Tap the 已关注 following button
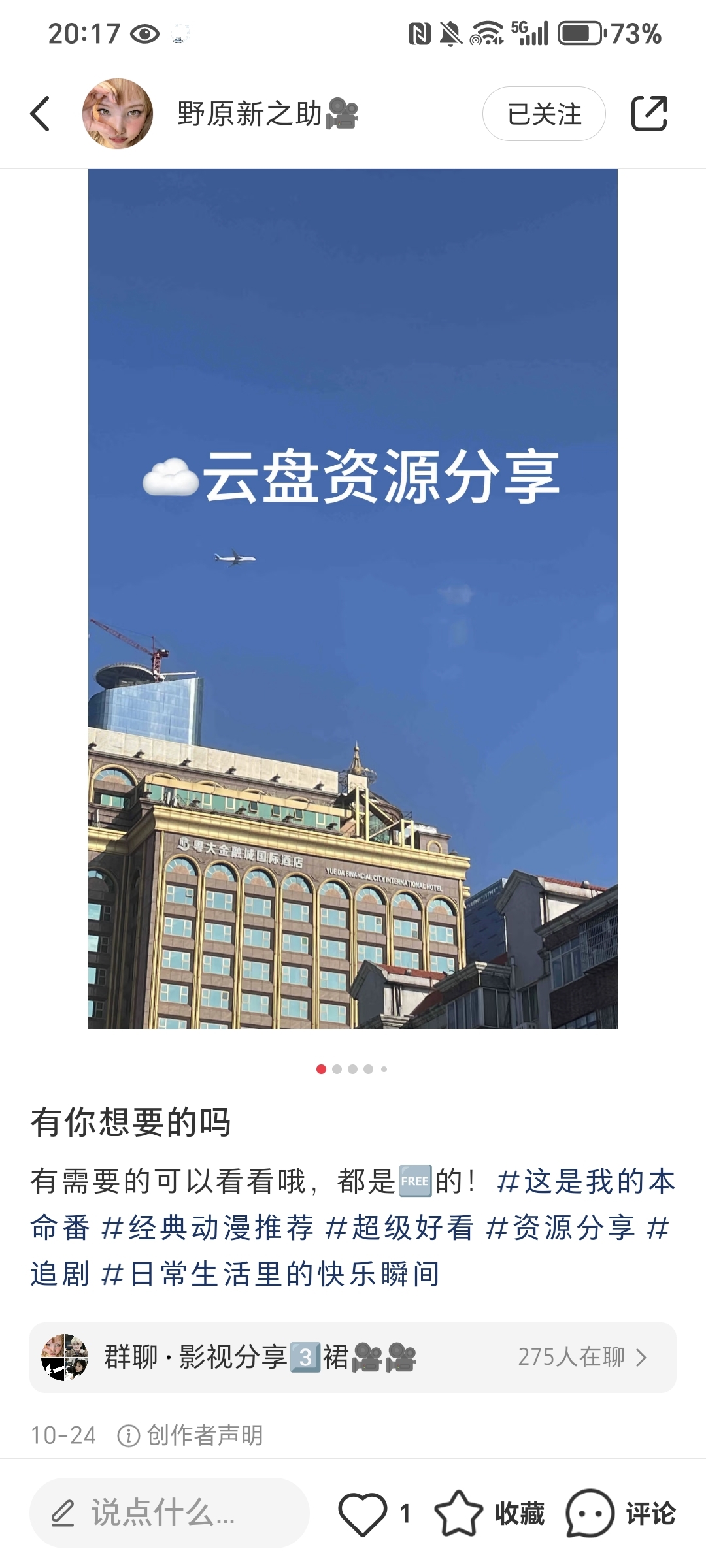Screen dimensions: 706x1568 [x=544, y=114]
